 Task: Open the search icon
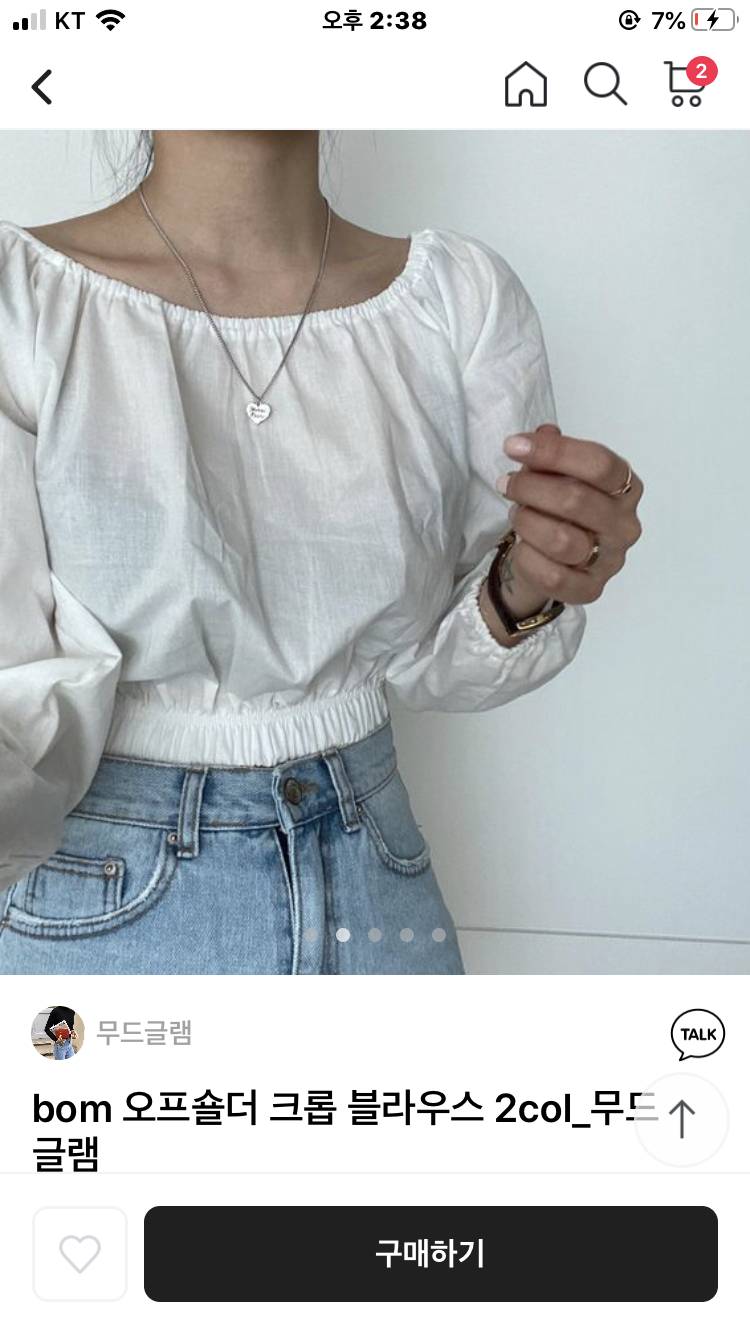(605, 86)
